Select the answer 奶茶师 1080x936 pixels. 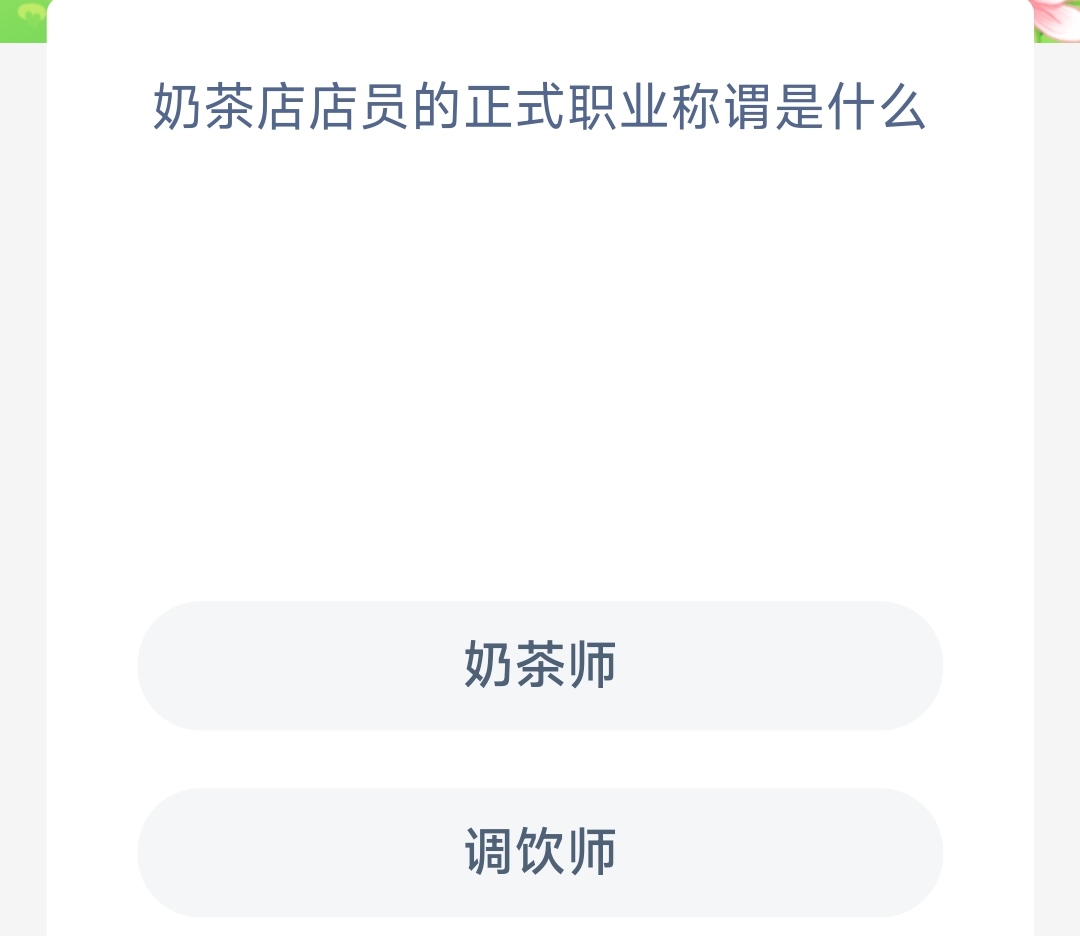pyautogui.click(x=540, y=666)
